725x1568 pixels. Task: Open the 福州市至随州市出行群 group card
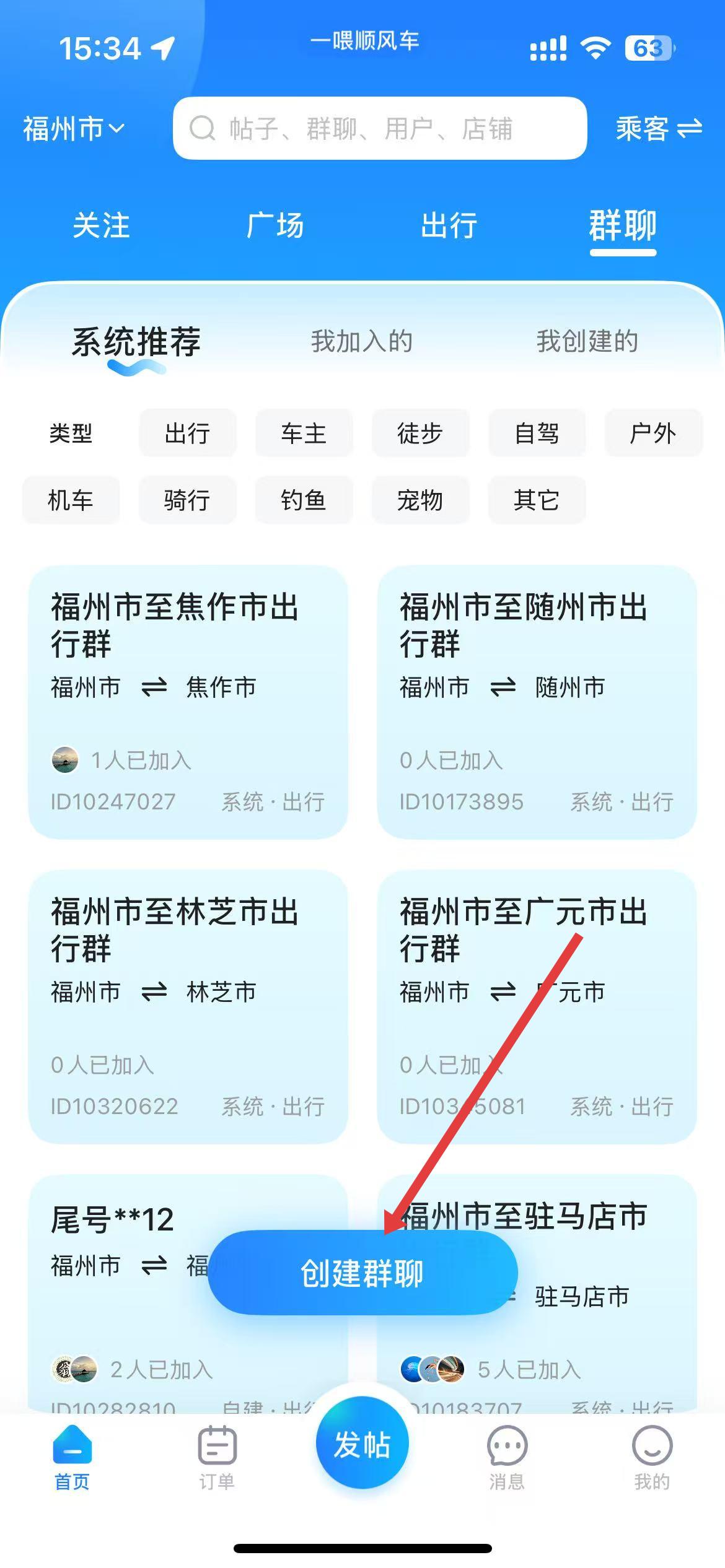537,702
